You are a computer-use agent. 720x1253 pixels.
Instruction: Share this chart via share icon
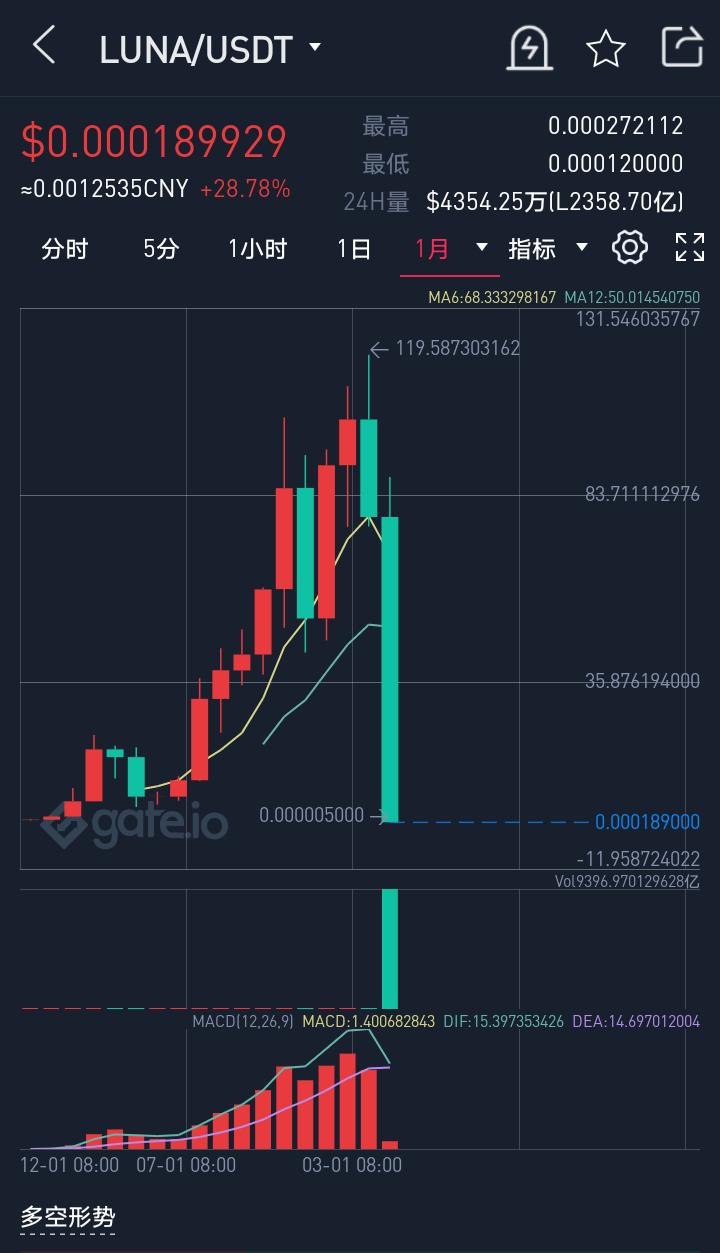pos(682,47)
